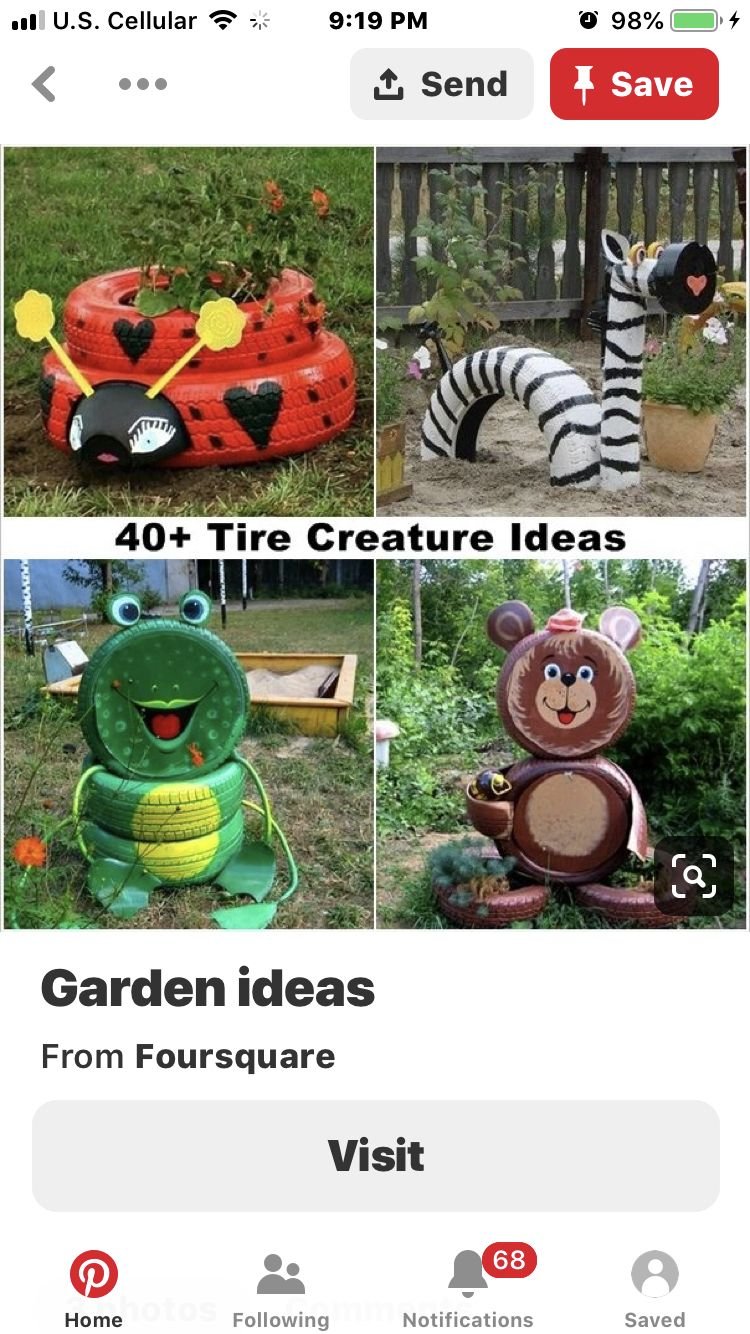Send this pin to someone
Viewport: 750px width, 1334px height.
pyautogui.click(x=441, y=84)
